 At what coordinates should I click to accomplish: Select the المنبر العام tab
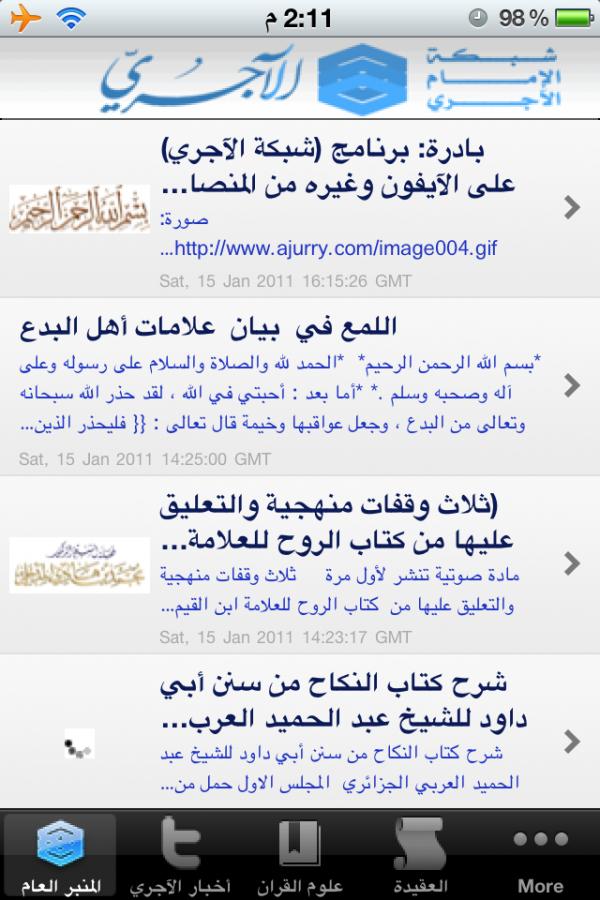(60, 855)
